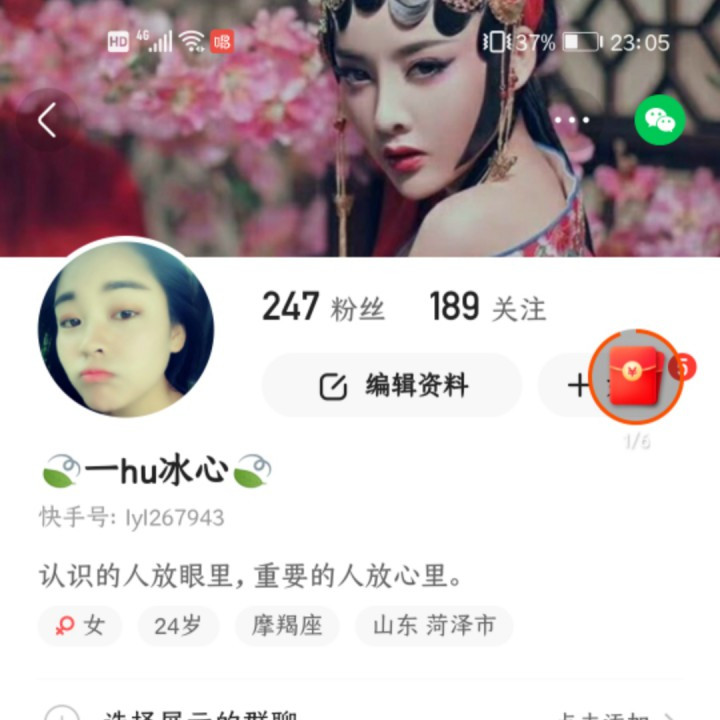
Task: Tap the 摩羯座 zodiac tag
Action: pos(286,626)
